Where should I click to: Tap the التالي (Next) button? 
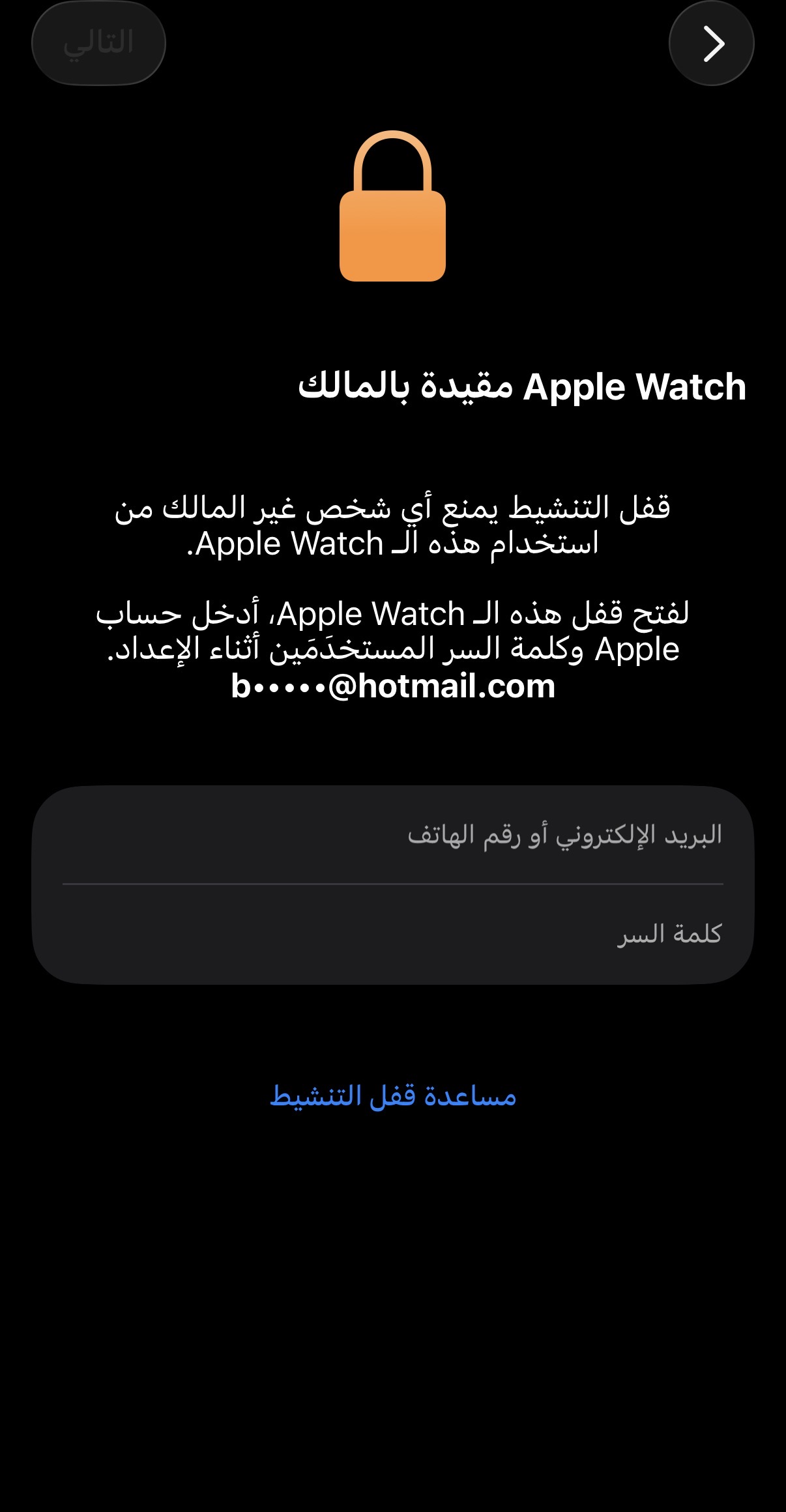pos(98,44)
